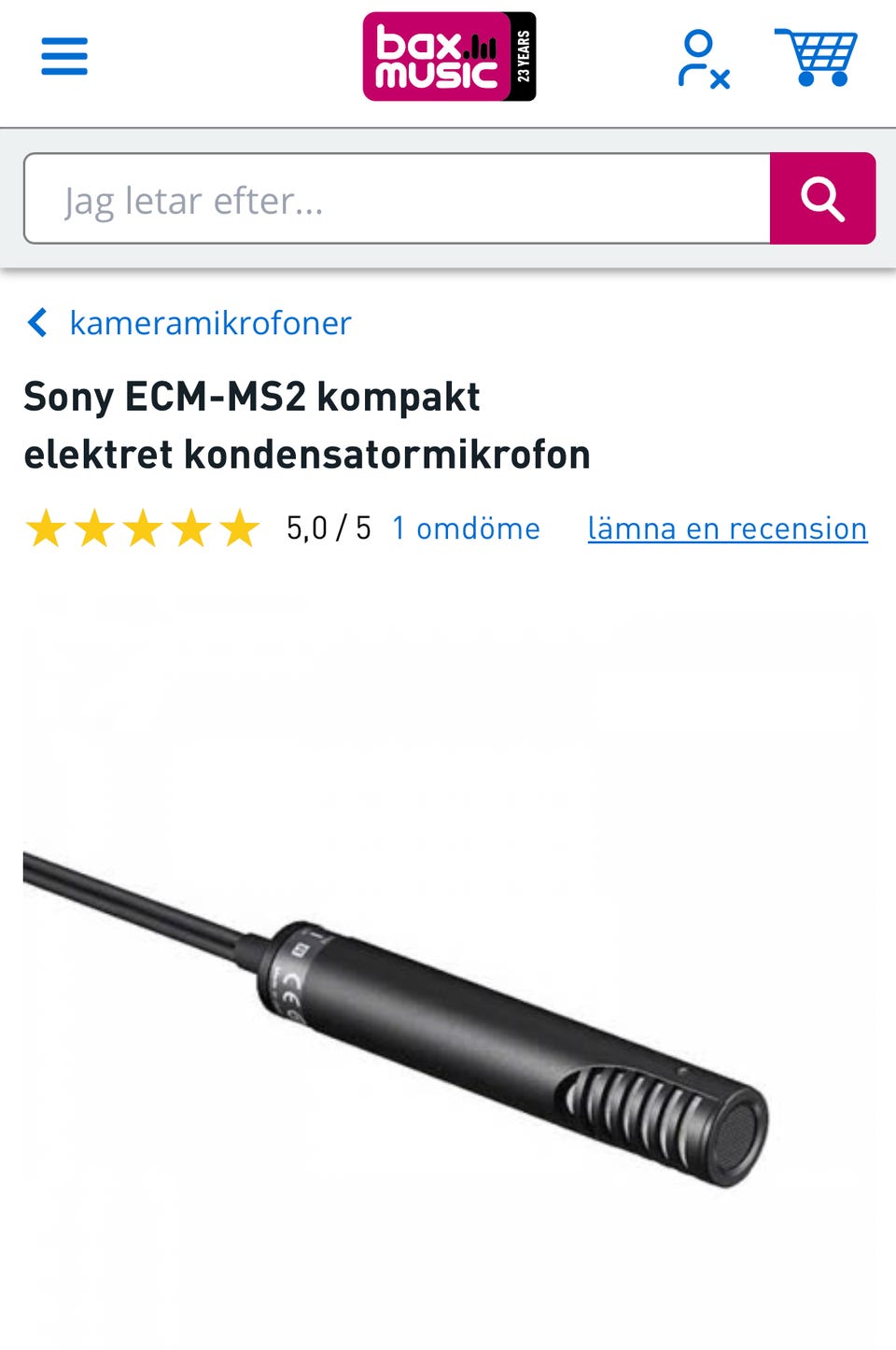Image resolution: width=896 pixels, height=1350 pixels.
Task: Tap 'lämna en recension' link
Action: [727, 528]
